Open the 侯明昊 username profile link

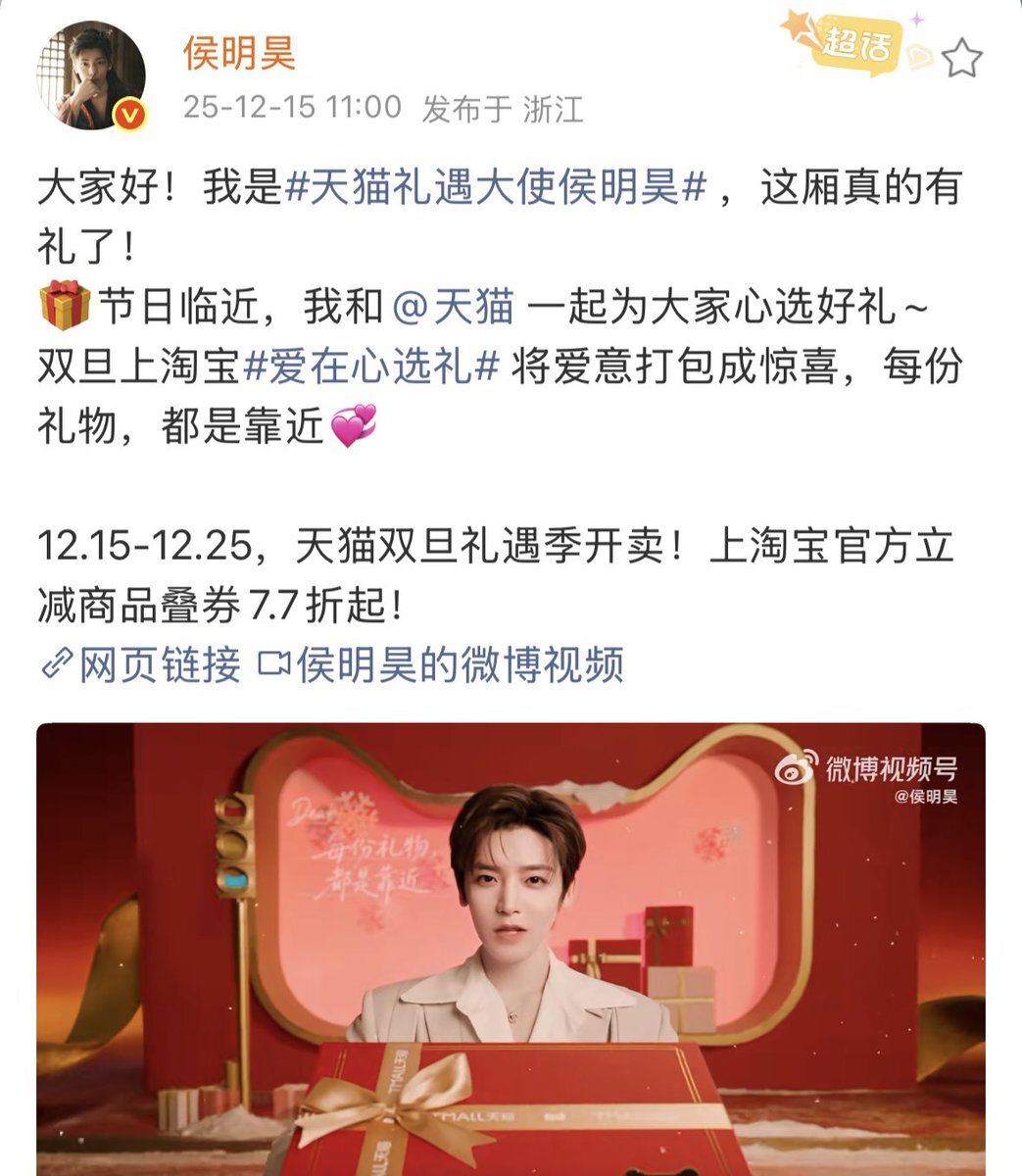[x=239, y=53]
